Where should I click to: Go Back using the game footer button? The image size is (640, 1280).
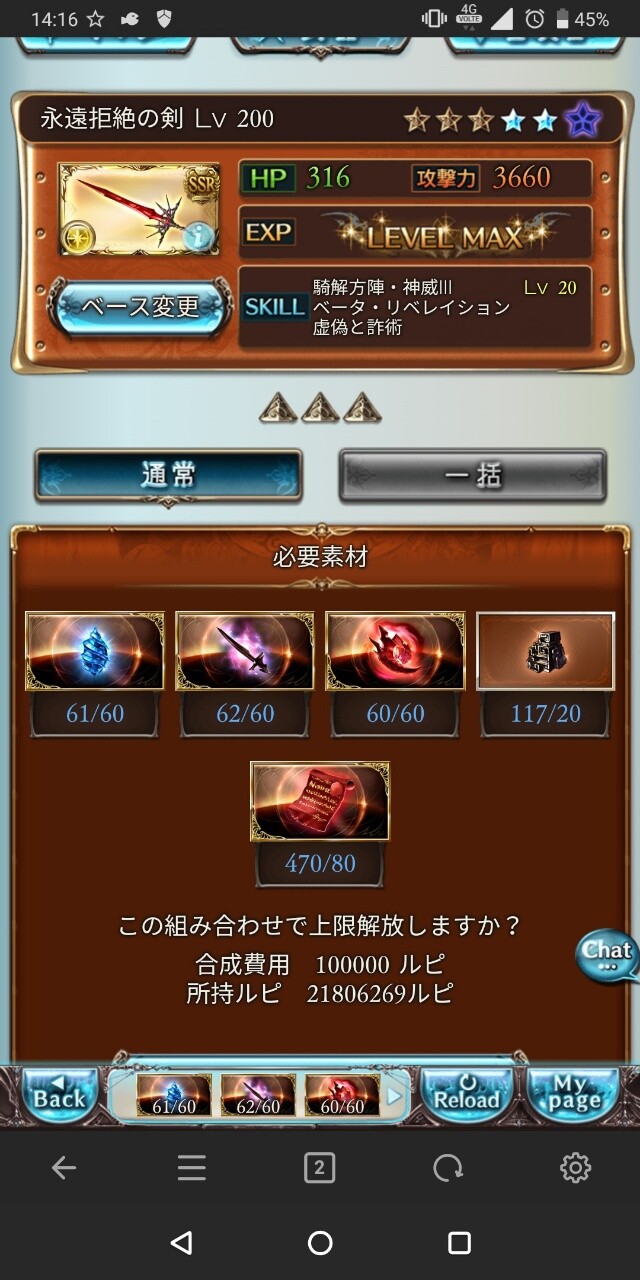(60, 1094)
